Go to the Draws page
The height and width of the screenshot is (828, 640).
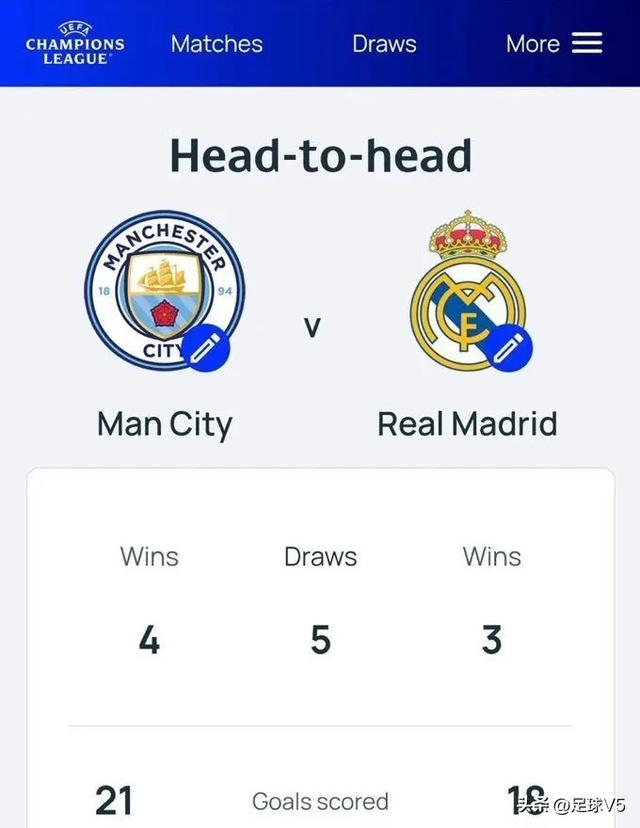(384, 44)
